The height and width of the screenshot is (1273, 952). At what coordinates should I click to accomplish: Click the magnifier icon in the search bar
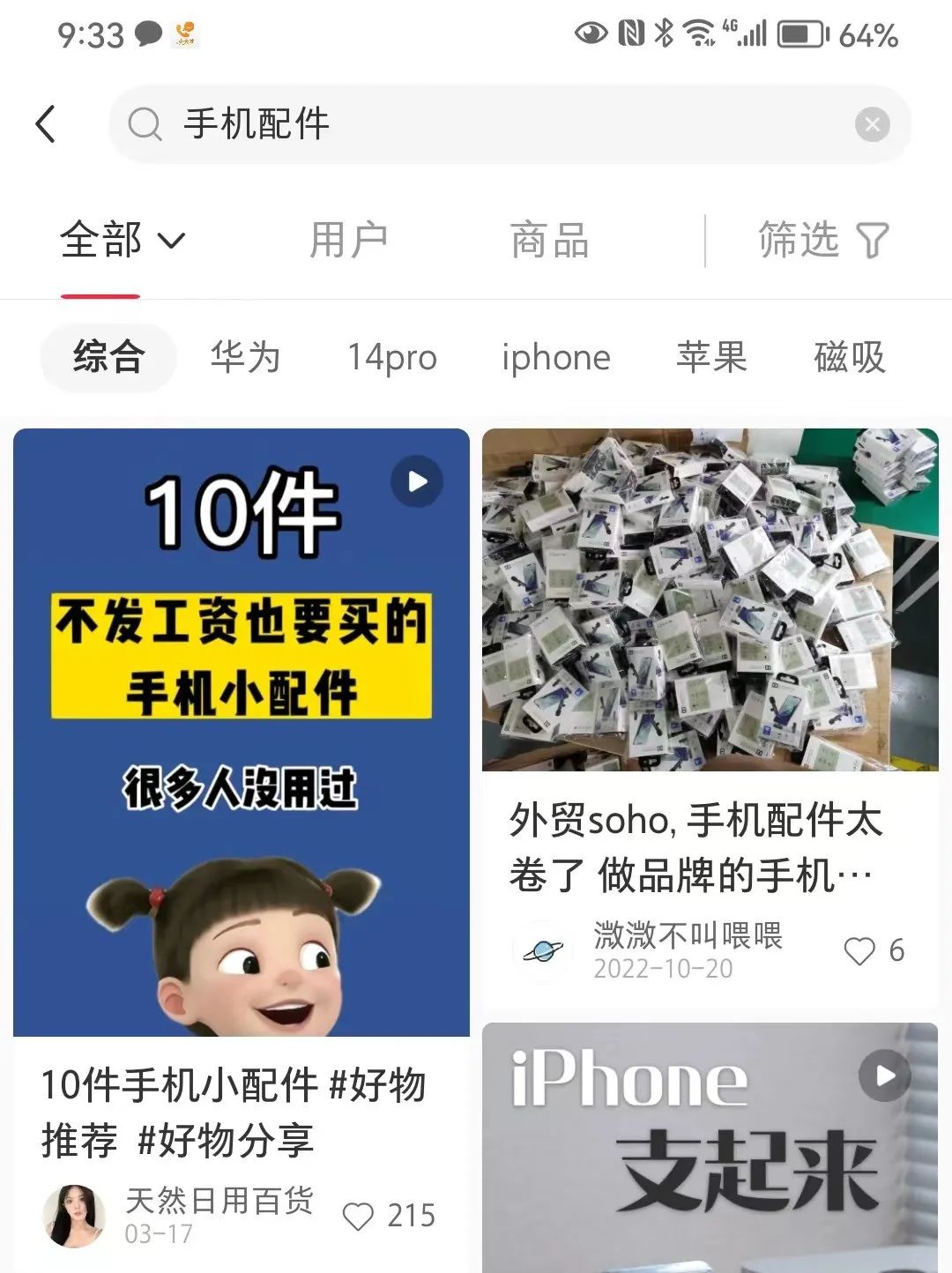pyautogui.click(x=147, y=124)
